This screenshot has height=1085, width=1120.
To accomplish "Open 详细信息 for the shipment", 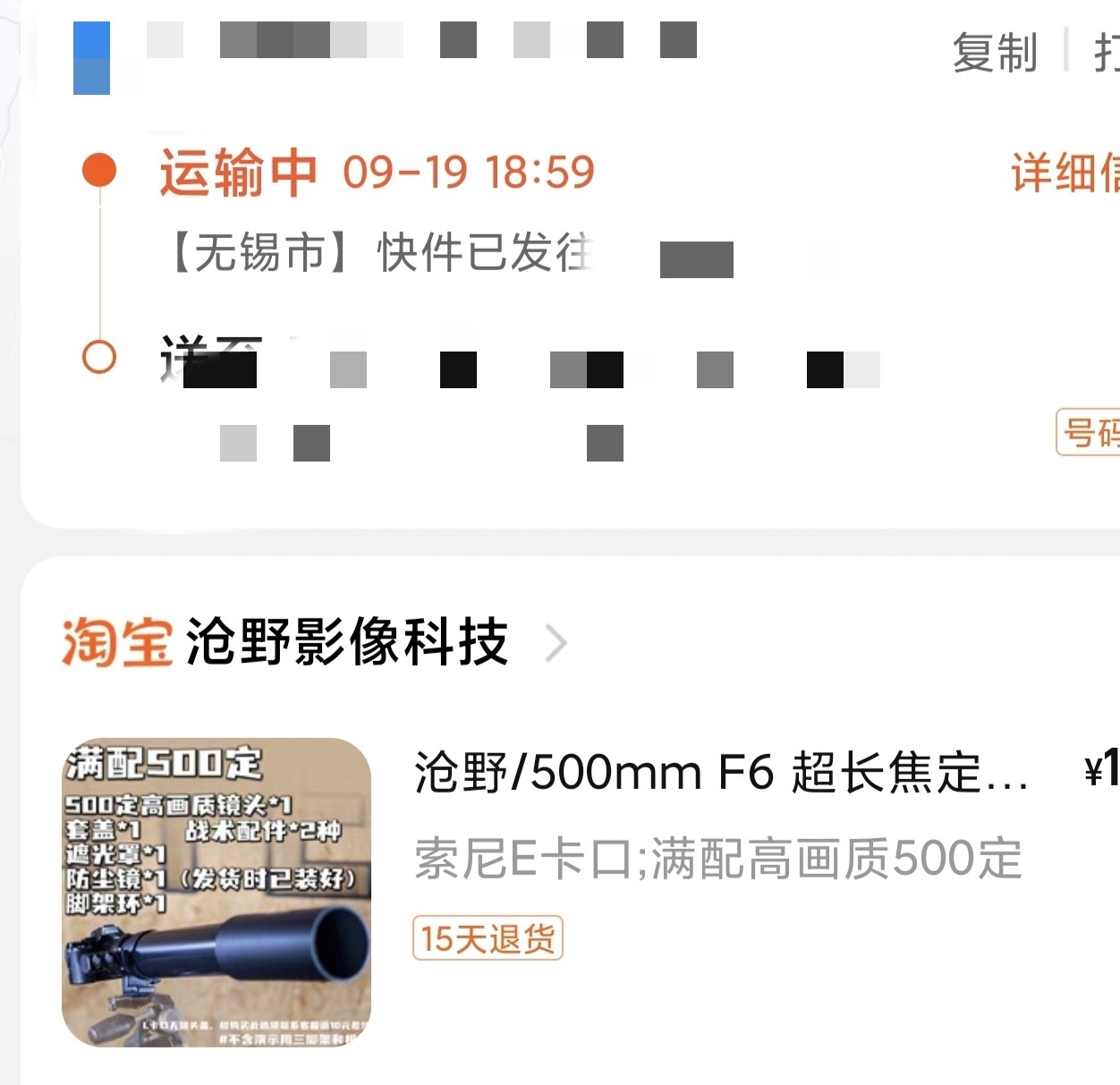I will [x=1065, y=172].
